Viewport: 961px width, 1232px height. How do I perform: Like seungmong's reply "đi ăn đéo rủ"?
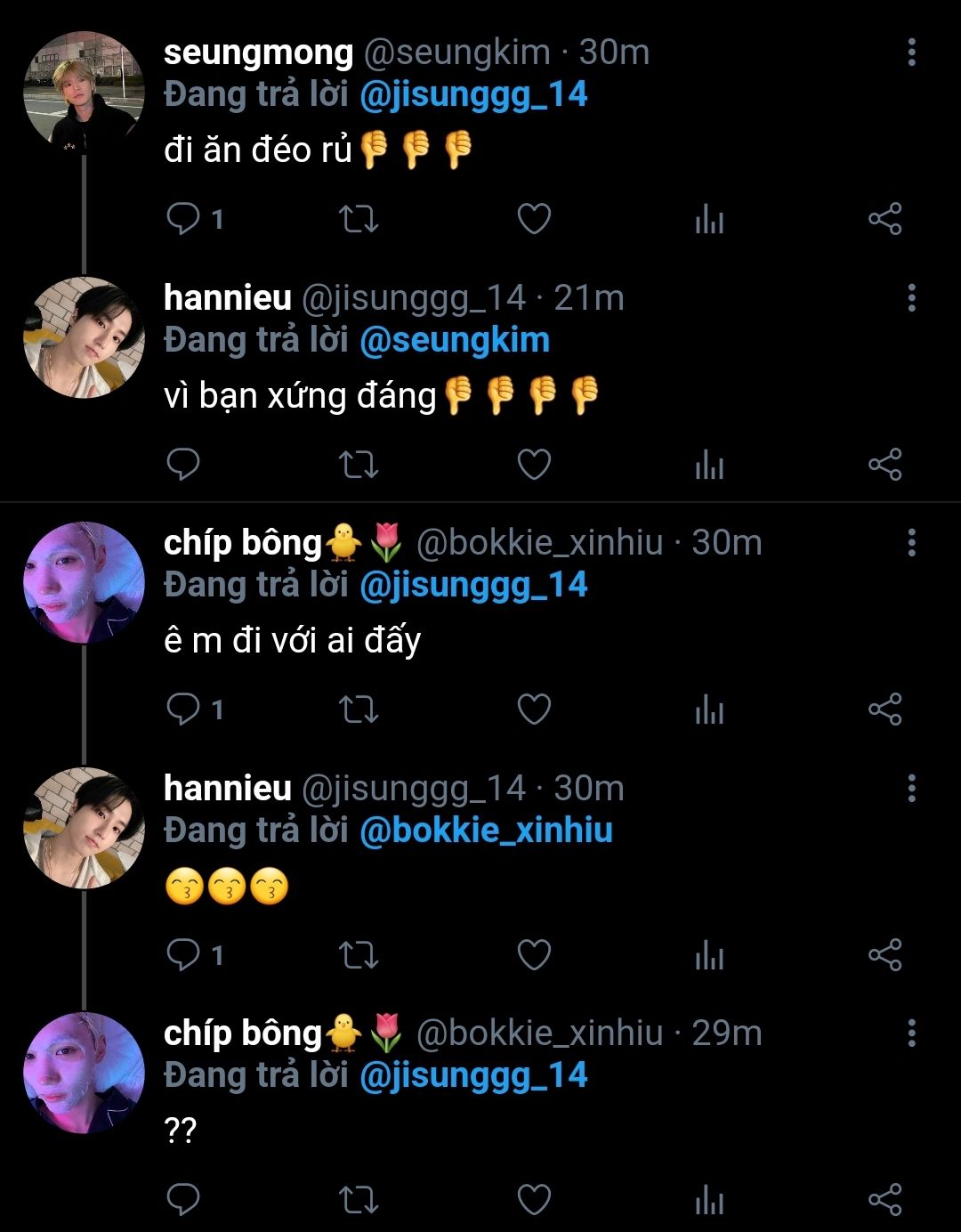point(534,219)
